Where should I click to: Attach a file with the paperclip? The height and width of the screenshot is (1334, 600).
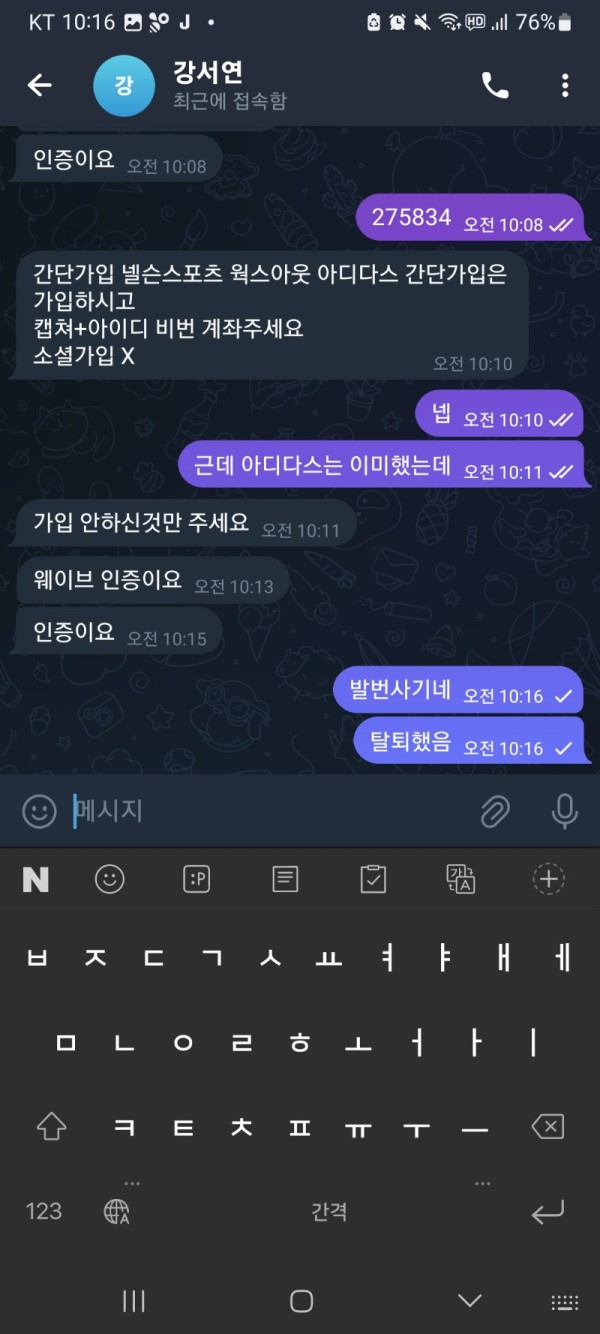(495, 811)
